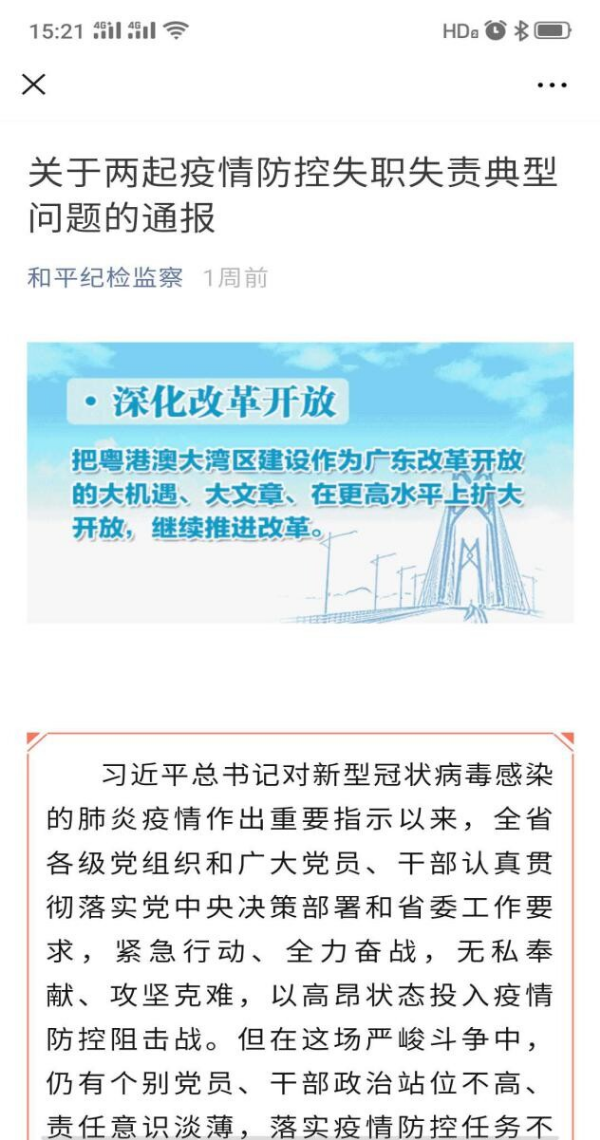Close the article page
Image resolution: width=600 pixels, height=1140 pixels.
point(34,85)
